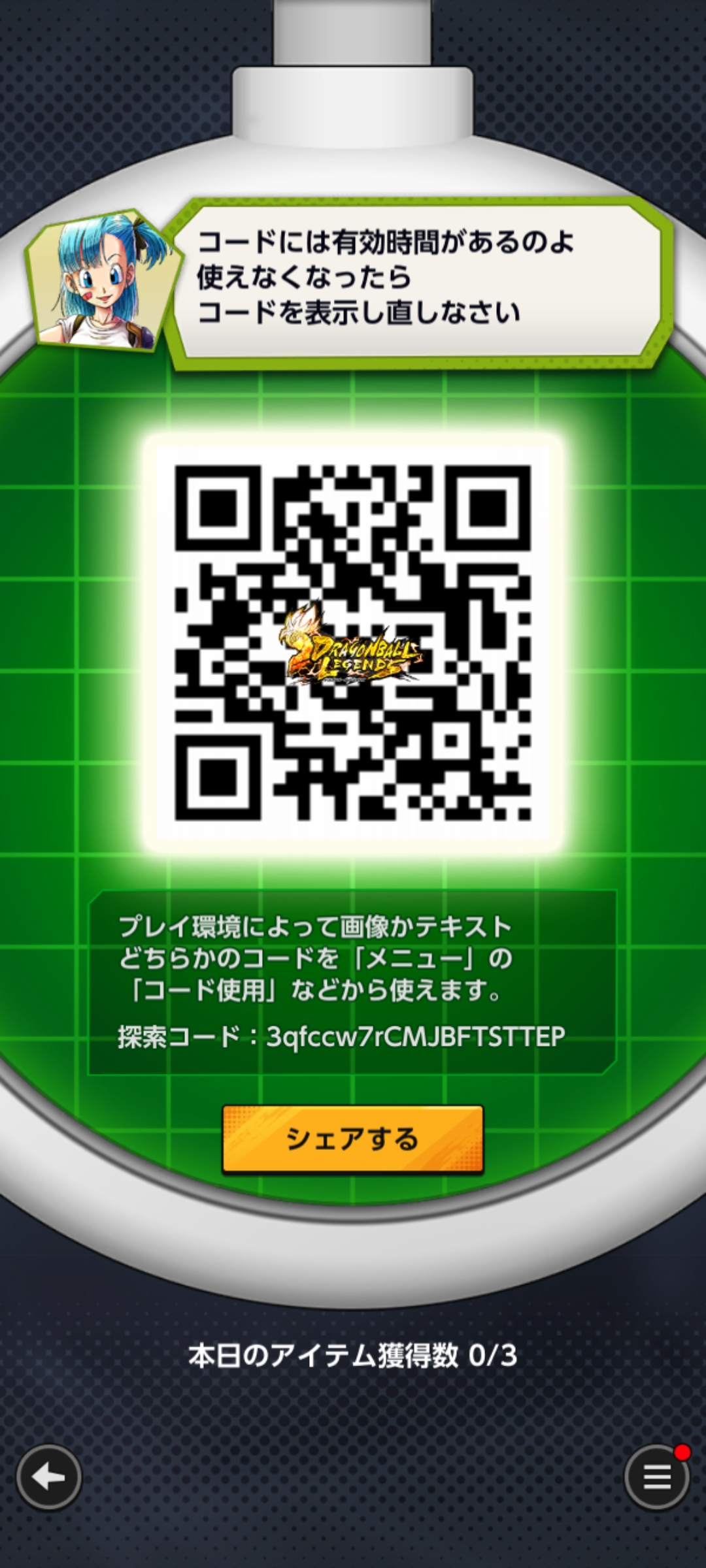Tap the orange シェアする share button

tap(353, 1139)
